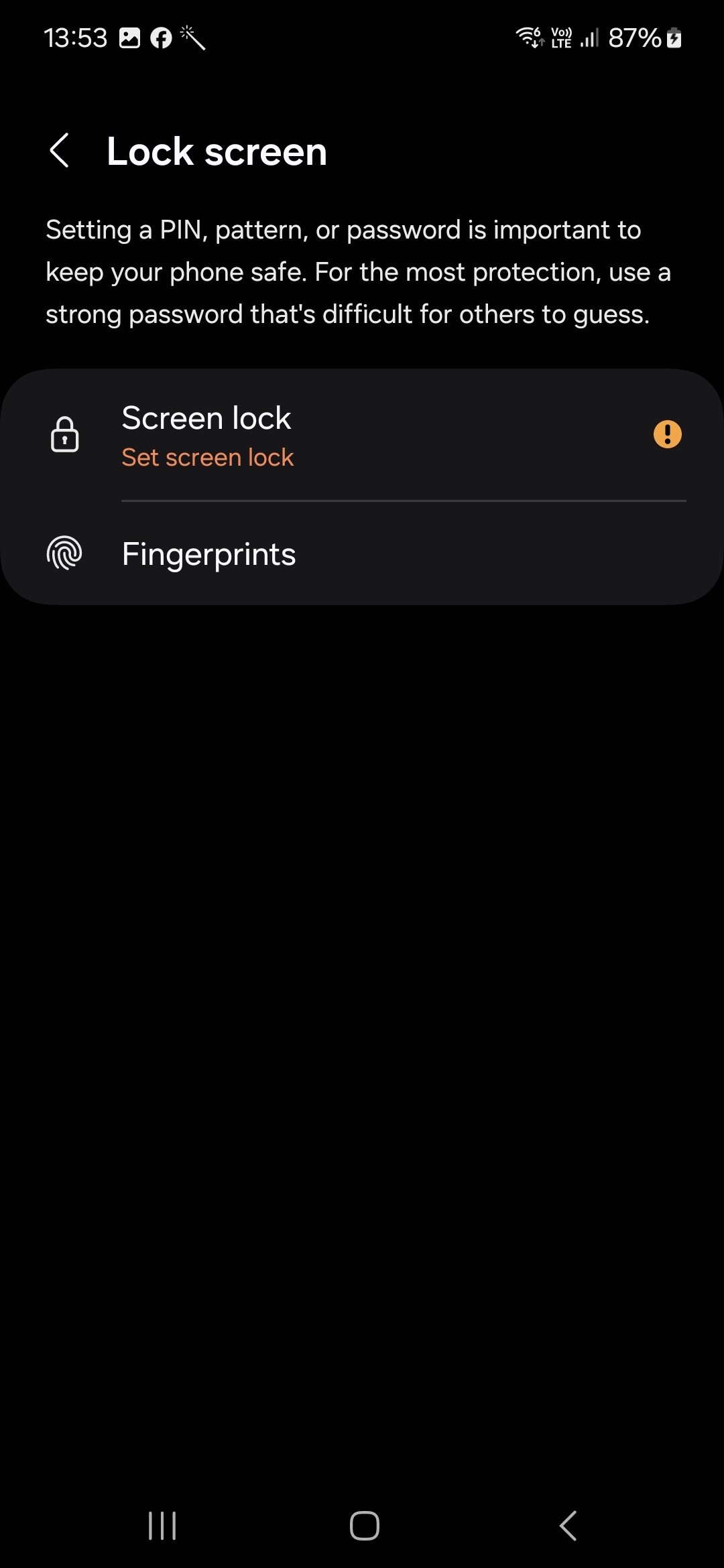The height and width of the screenshot is (1568, 724).
Task: Go back from Lock screen settings
Action: [x=60, y=151]
